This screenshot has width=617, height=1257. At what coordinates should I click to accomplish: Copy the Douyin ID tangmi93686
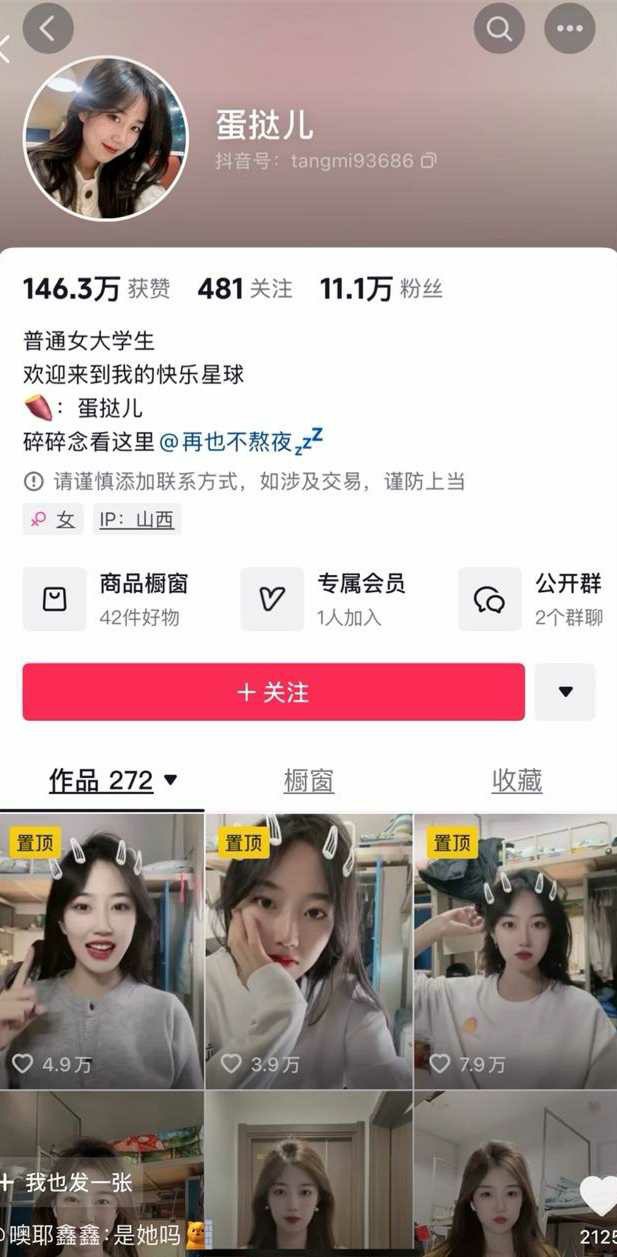(x=429, y=160)
